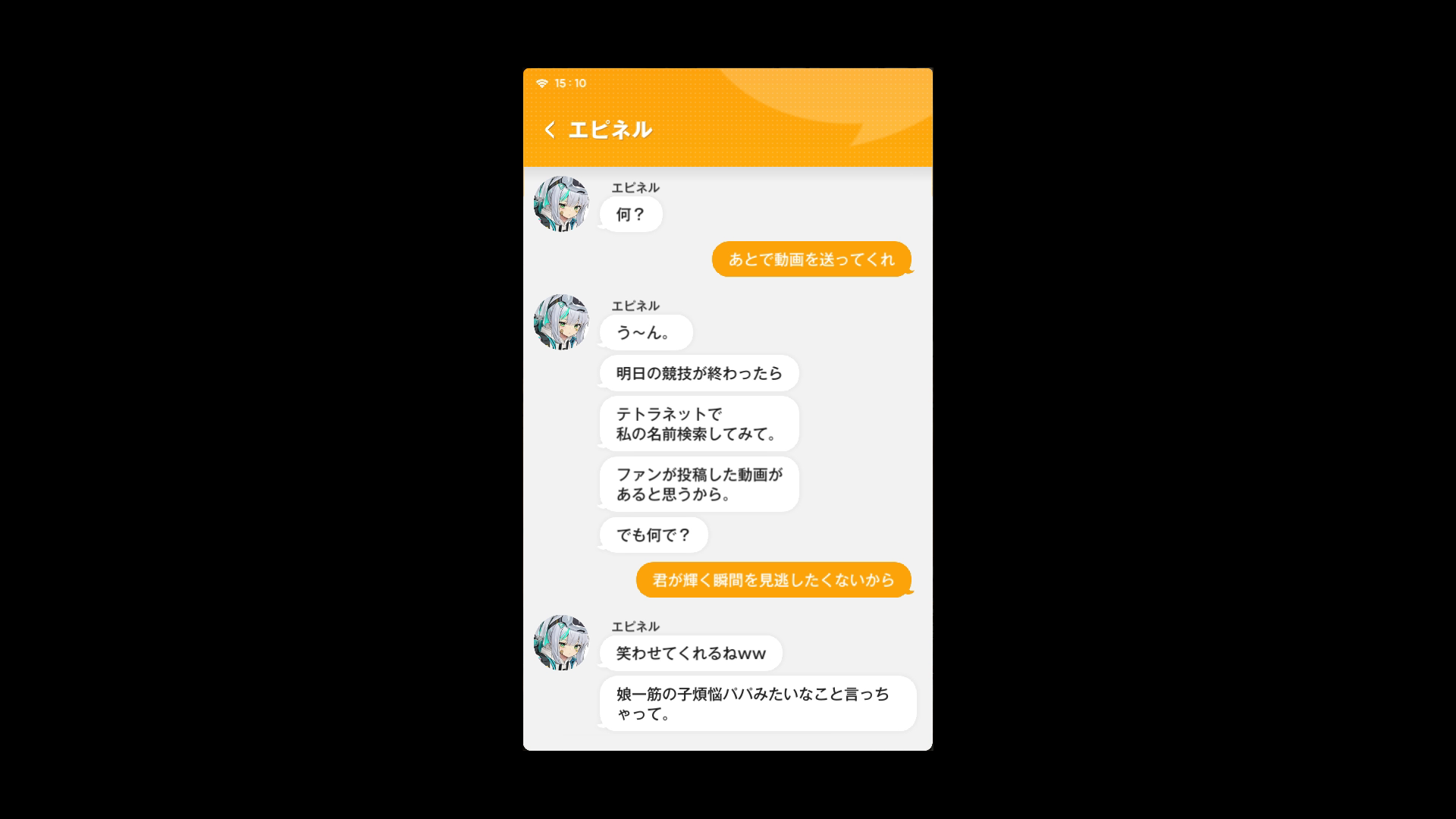Go back from the エピネル chat
Image resolution: width=1456 pixels, height=819 pixels.
point(550,130)
